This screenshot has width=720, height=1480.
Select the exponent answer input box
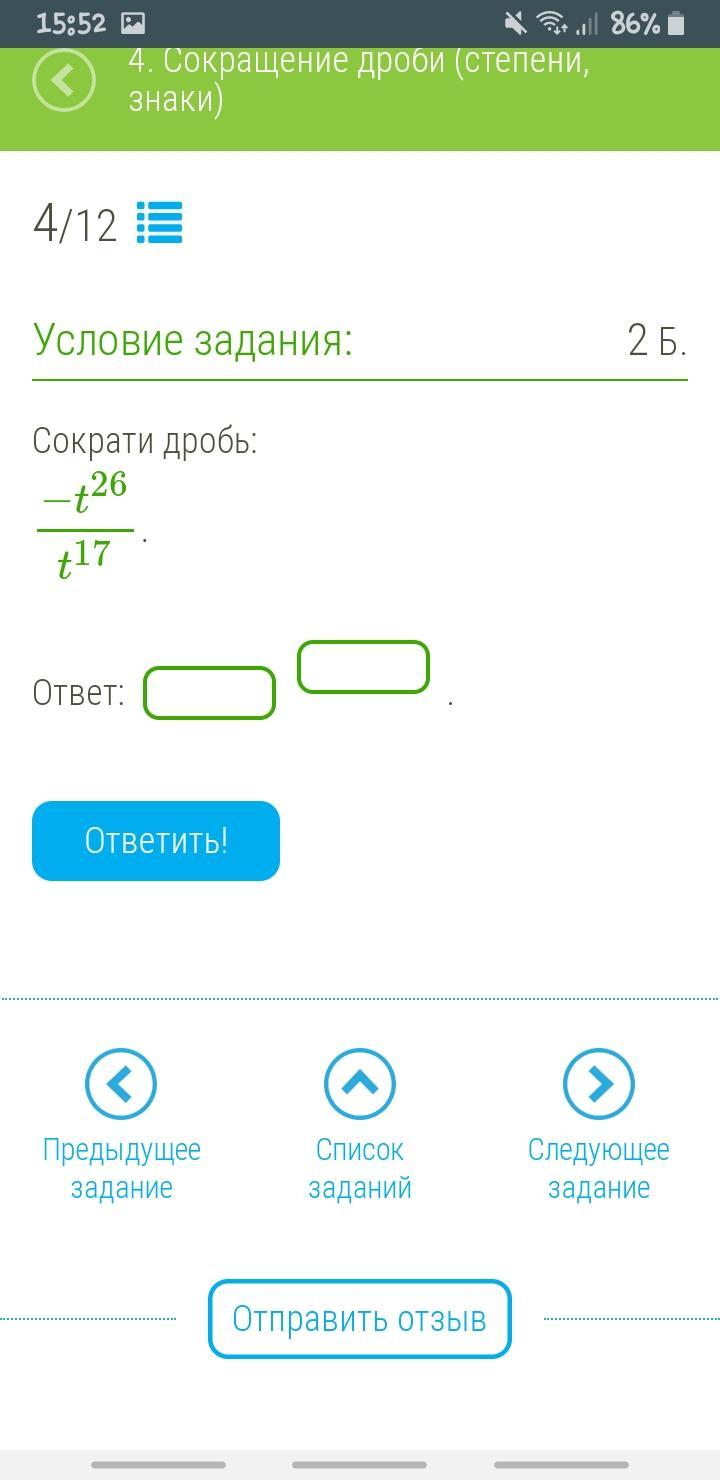pos(364,667)
